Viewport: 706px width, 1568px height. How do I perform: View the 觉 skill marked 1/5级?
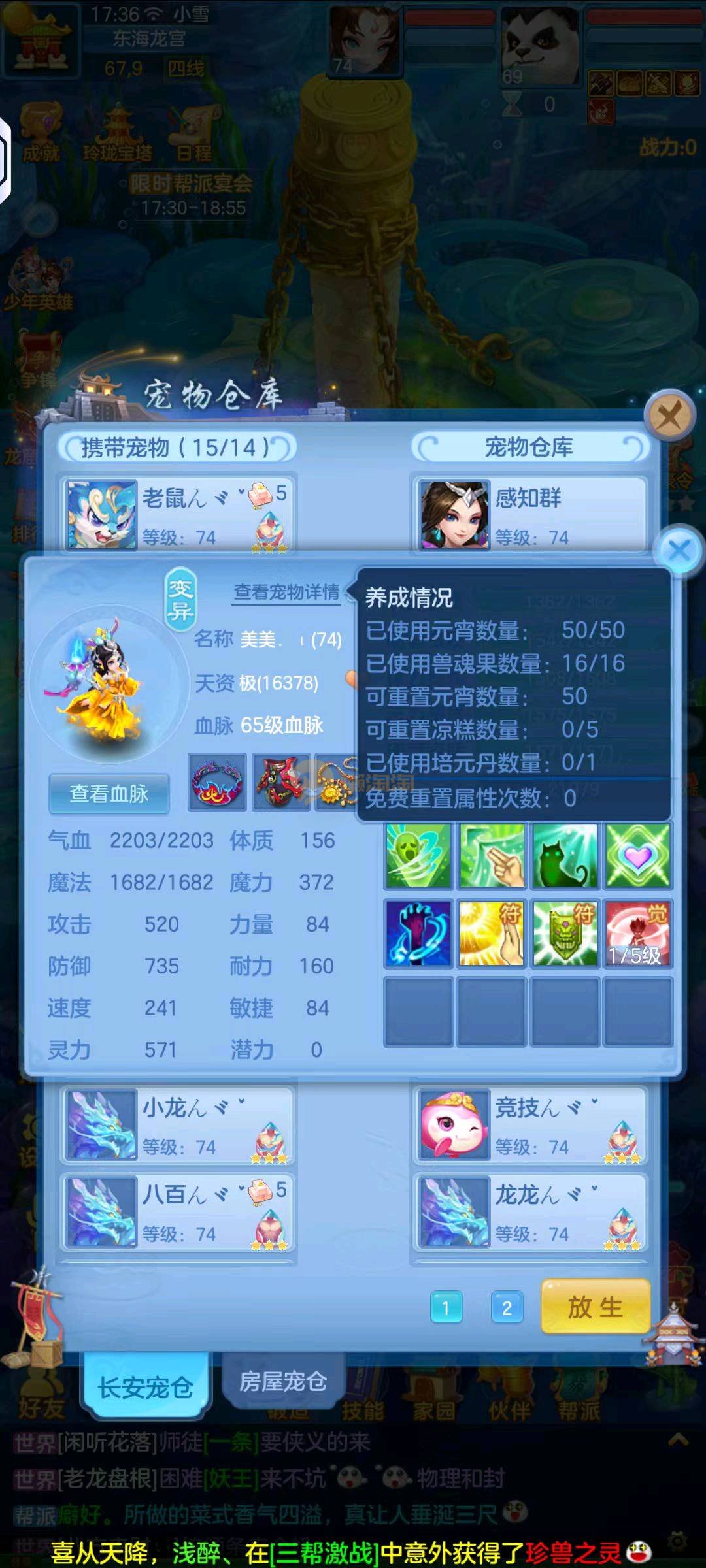[x=638, y=933]
